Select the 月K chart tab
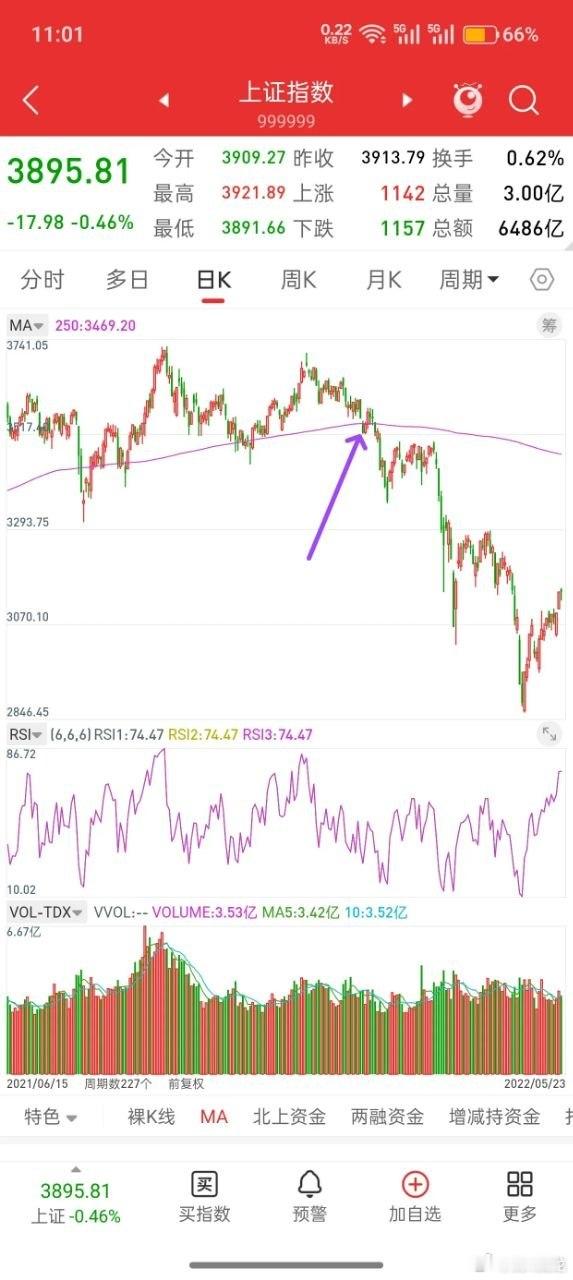 [x=383, y=279]
